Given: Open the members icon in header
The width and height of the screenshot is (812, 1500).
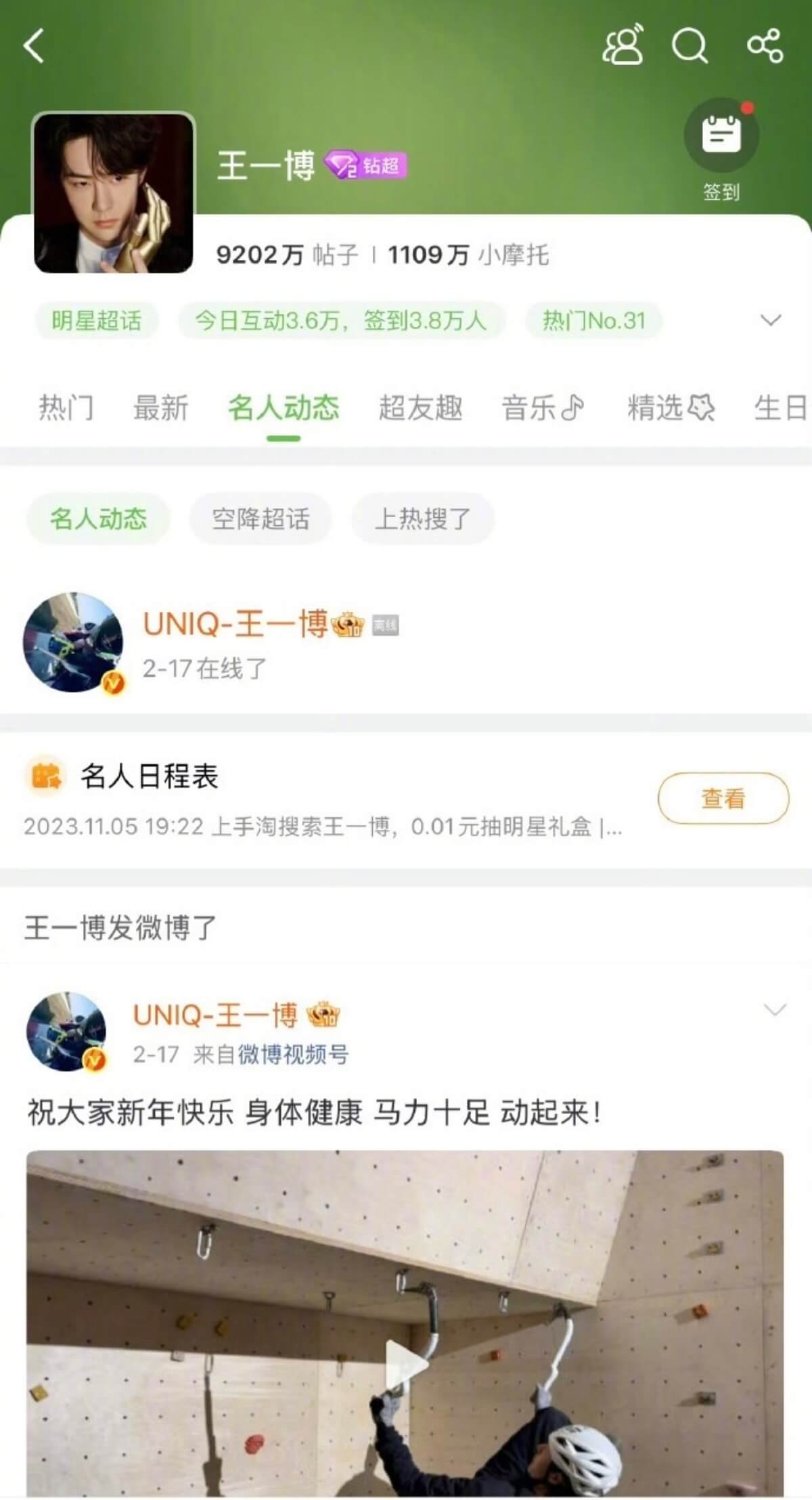Looking at the screenshot, I should pyautogui.click(x=623, y=46).
